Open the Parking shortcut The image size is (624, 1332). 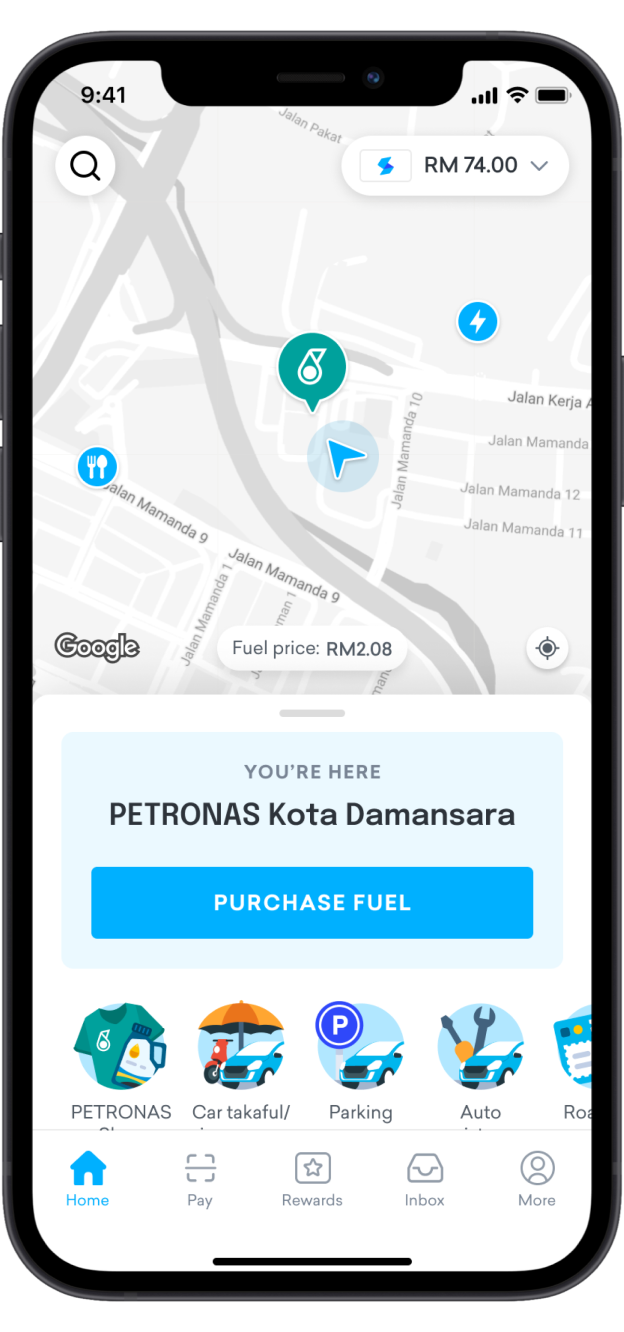(x=361, y=1048)
